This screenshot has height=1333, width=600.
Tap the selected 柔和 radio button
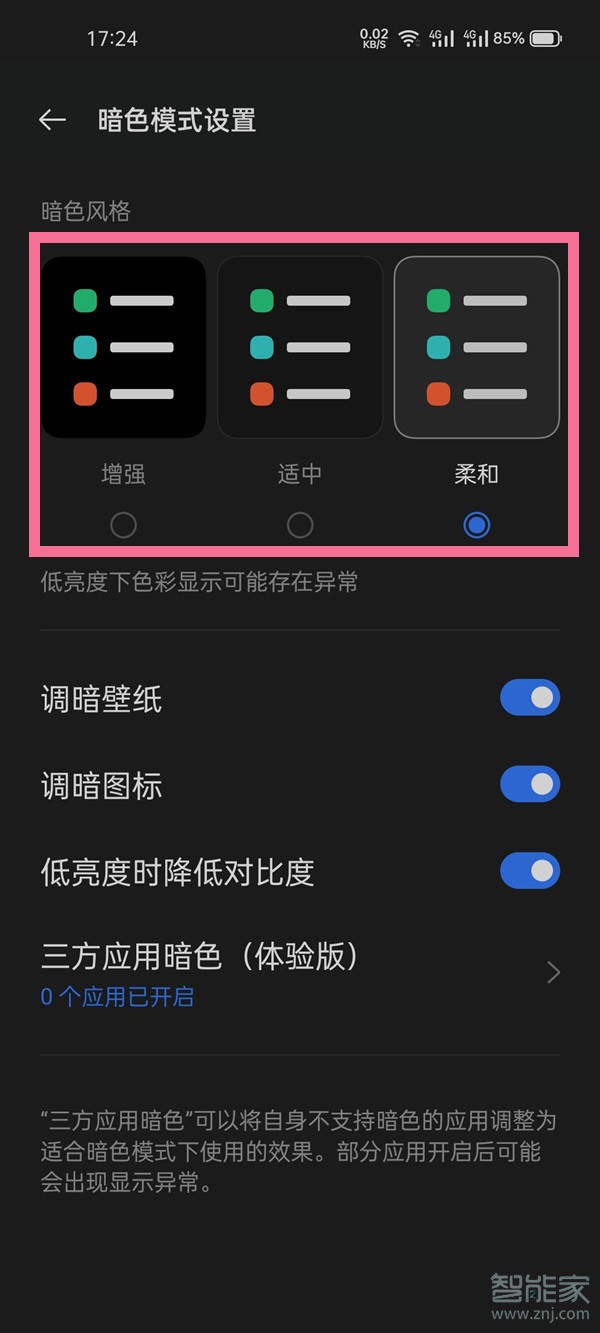[476, 525]
